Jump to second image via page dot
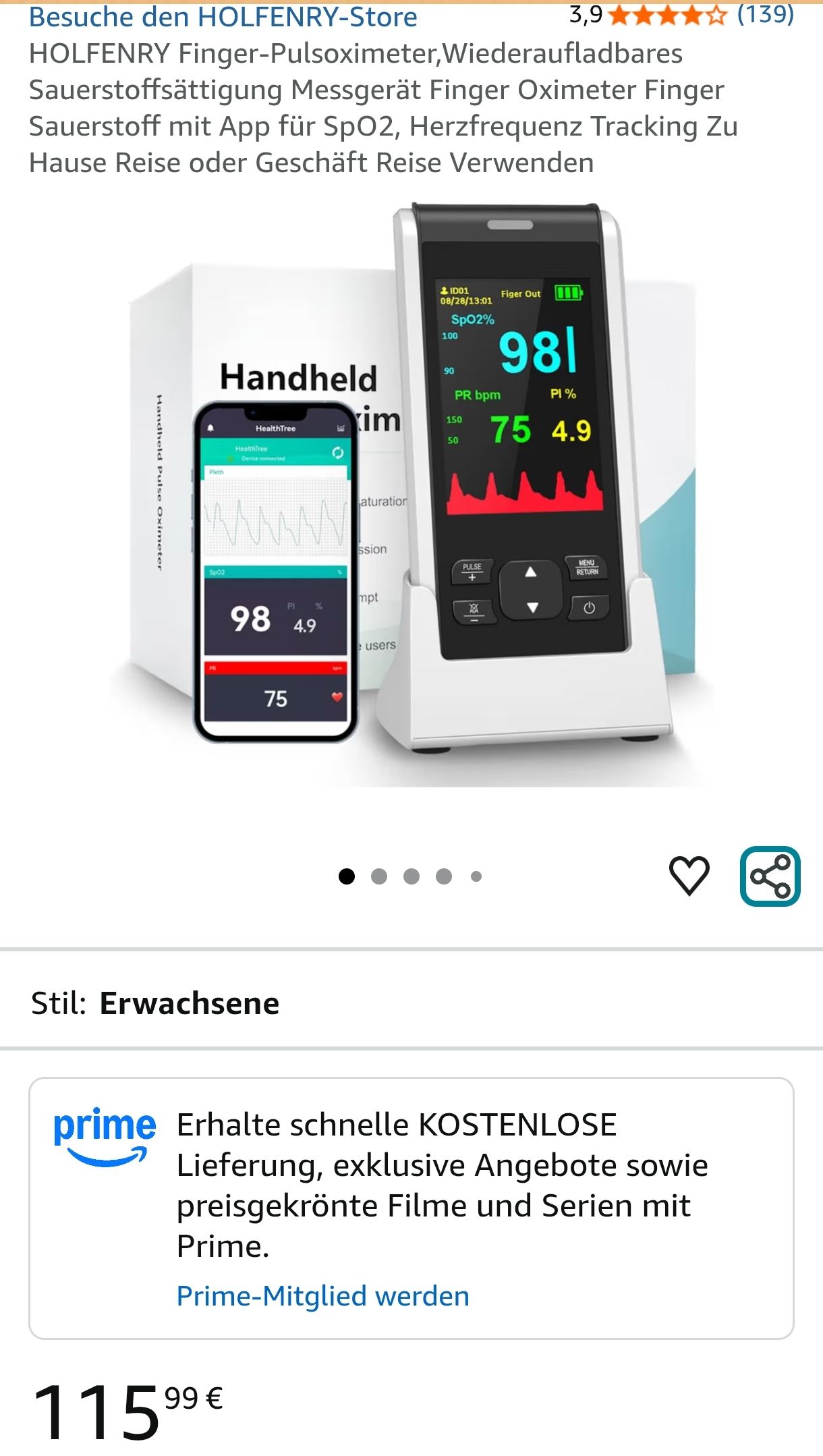 tap(379, 876)
